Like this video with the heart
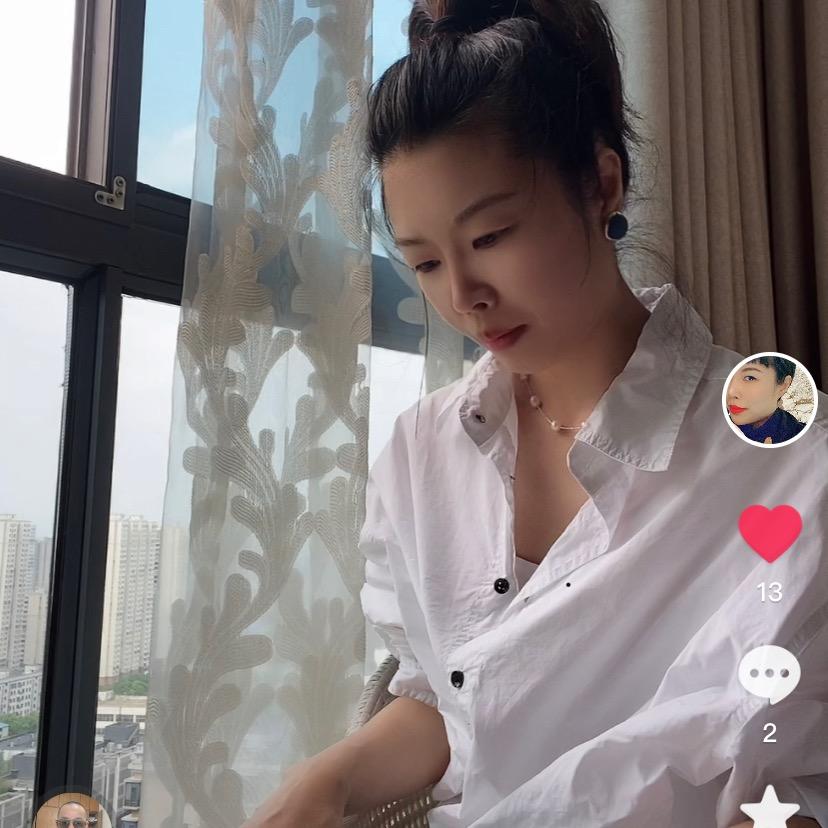The height and width of the screenshot is (828, 828). tap(769, 532)
